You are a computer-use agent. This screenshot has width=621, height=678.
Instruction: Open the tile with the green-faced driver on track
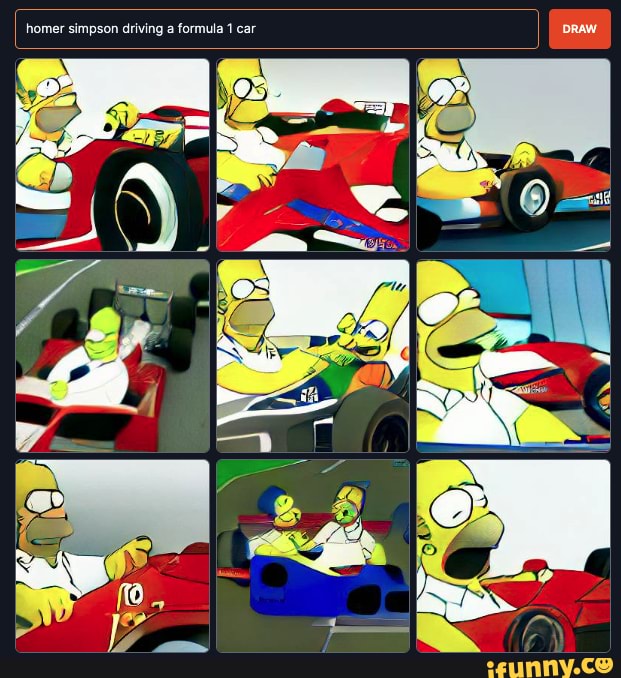pos(112,355)
